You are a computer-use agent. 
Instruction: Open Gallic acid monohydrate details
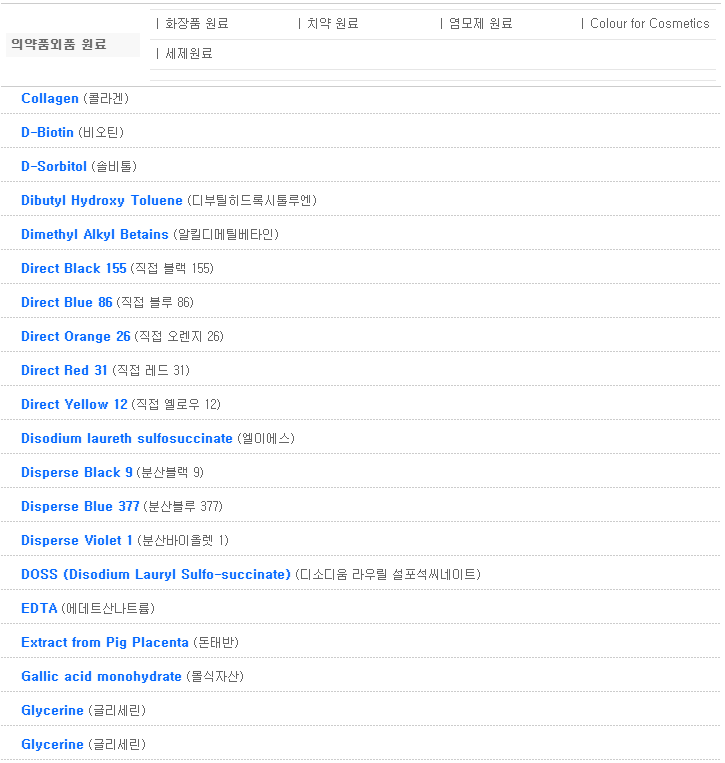coord(101,676)
